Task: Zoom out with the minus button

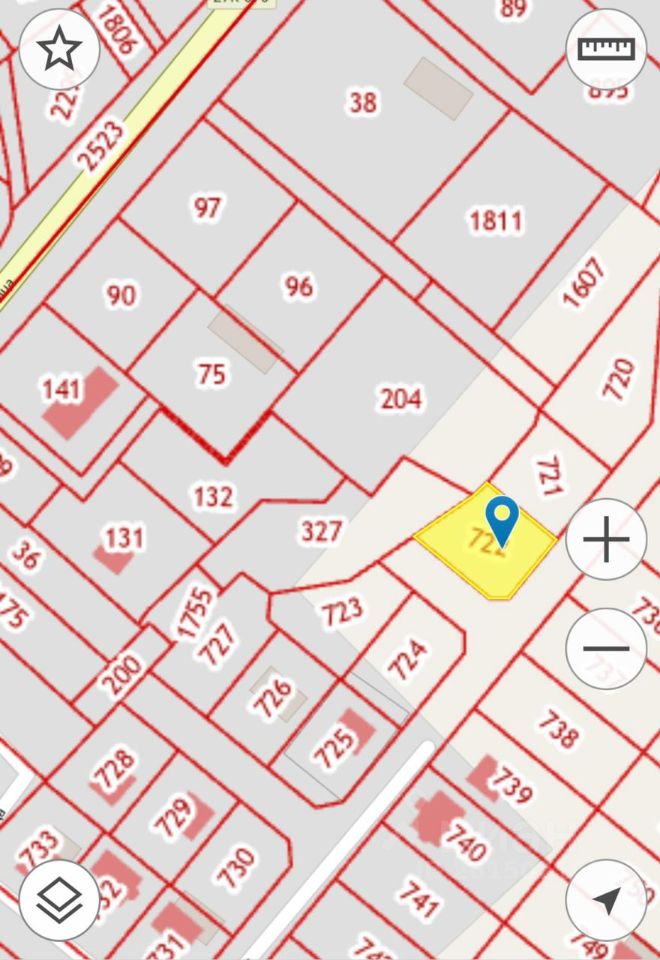Action: 606,648
